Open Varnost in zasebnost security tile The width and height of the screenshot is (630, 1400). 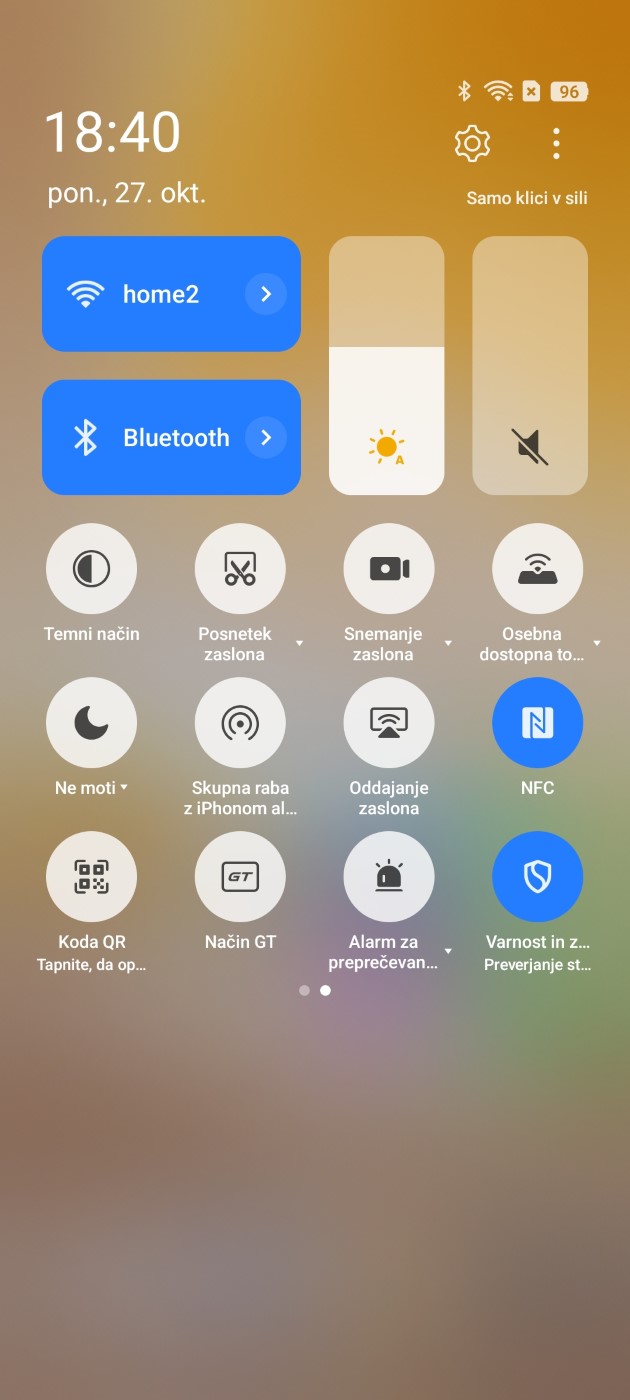[537, 876]
